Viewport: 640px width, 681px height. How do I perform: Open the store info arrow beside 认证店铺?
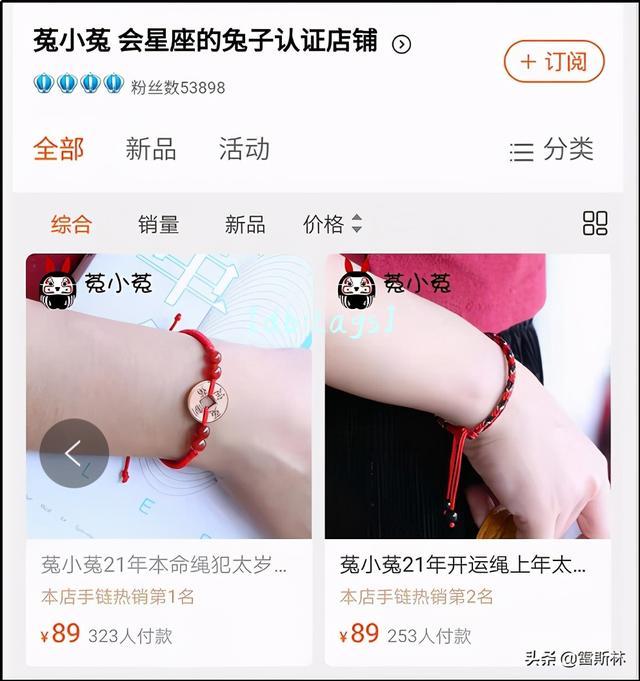click(x=401, y=44)
